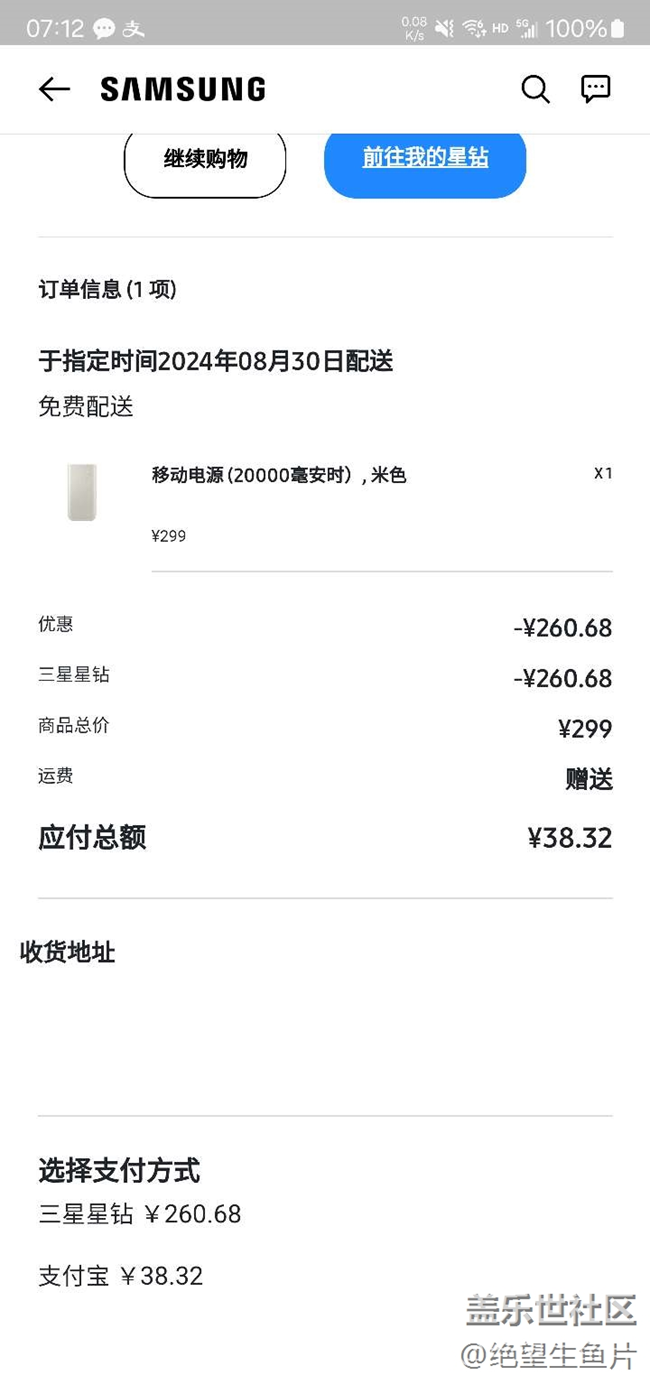Image resolution: width=650 pixels, height=1394 pixels.
Task: Open the 移动电源 product thumbnail
Action: (x=82, y=492)
